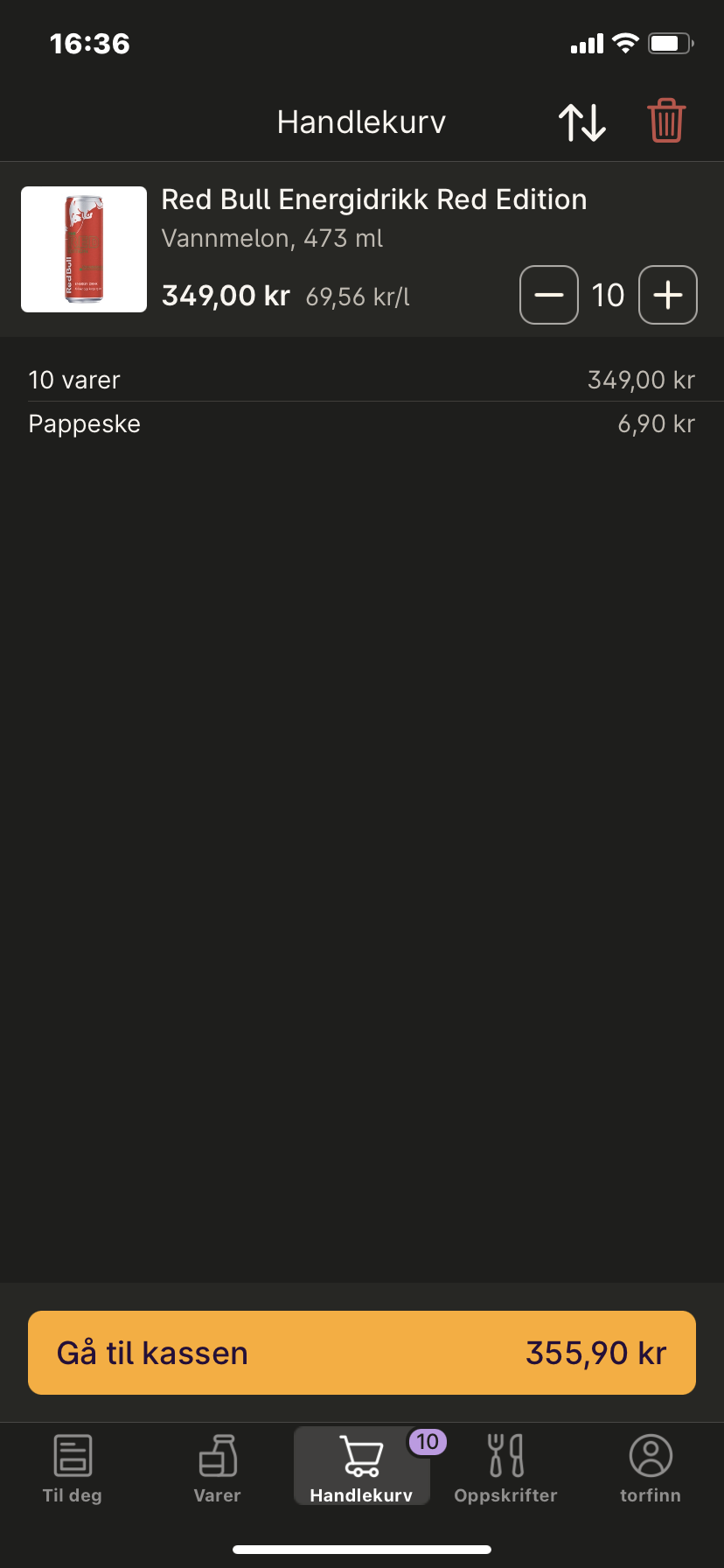Select the Handlekurv tab

(x=361, y=1466)
